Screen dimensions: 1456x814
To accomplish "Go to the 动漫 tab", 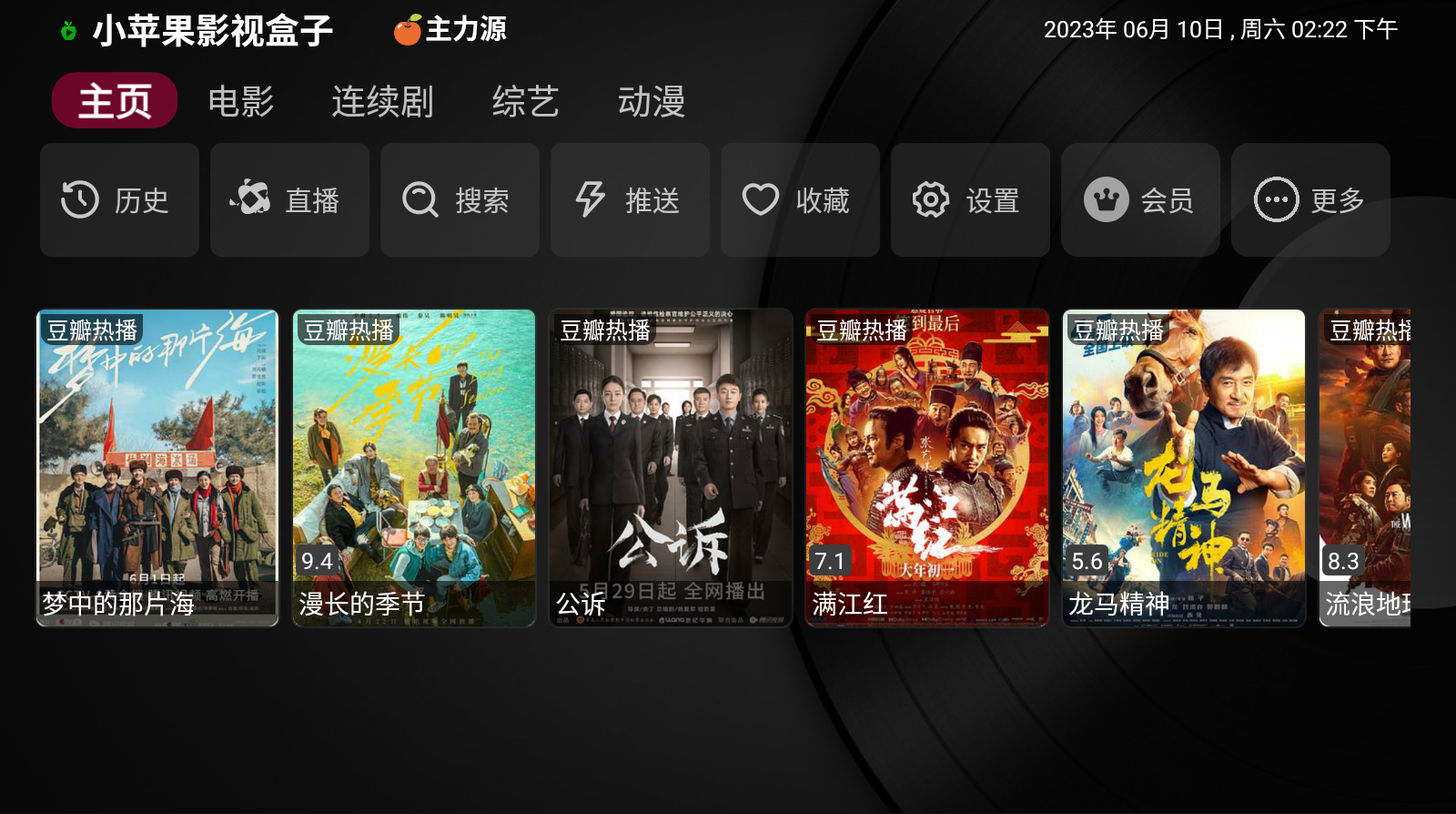I will tap(651, 101).
